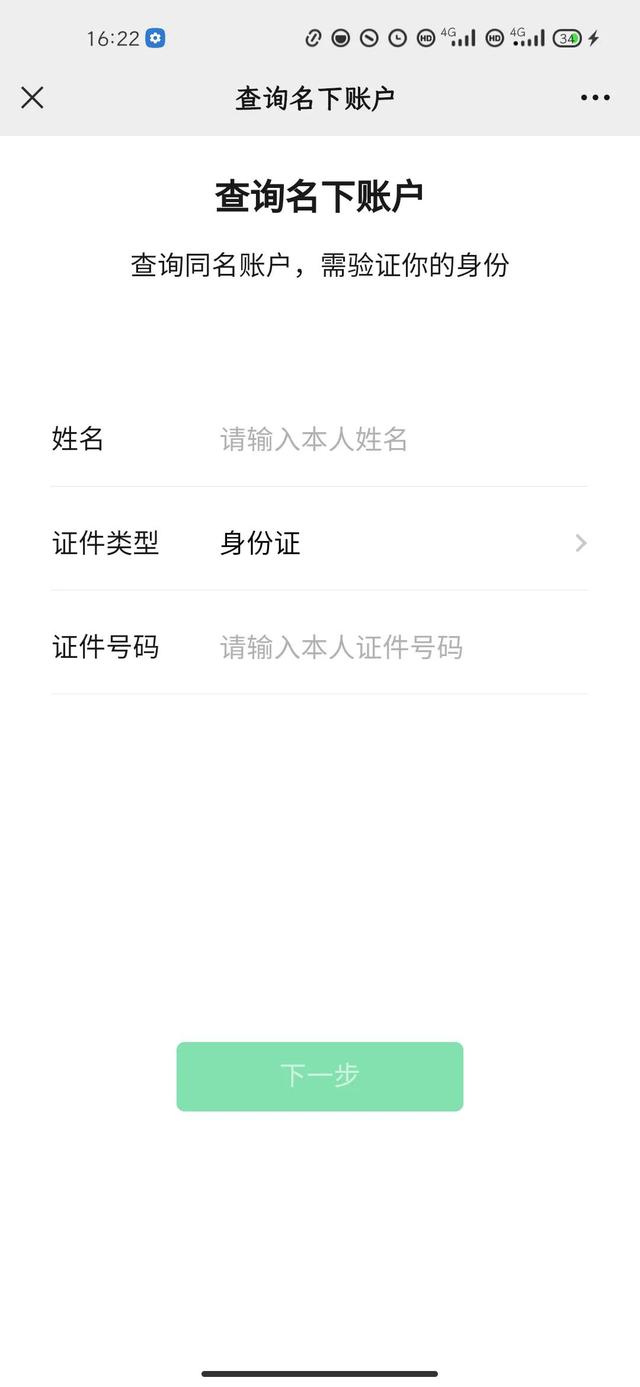
Task: Close the 查询名下账户 page
Action: [x=32, y=97]
